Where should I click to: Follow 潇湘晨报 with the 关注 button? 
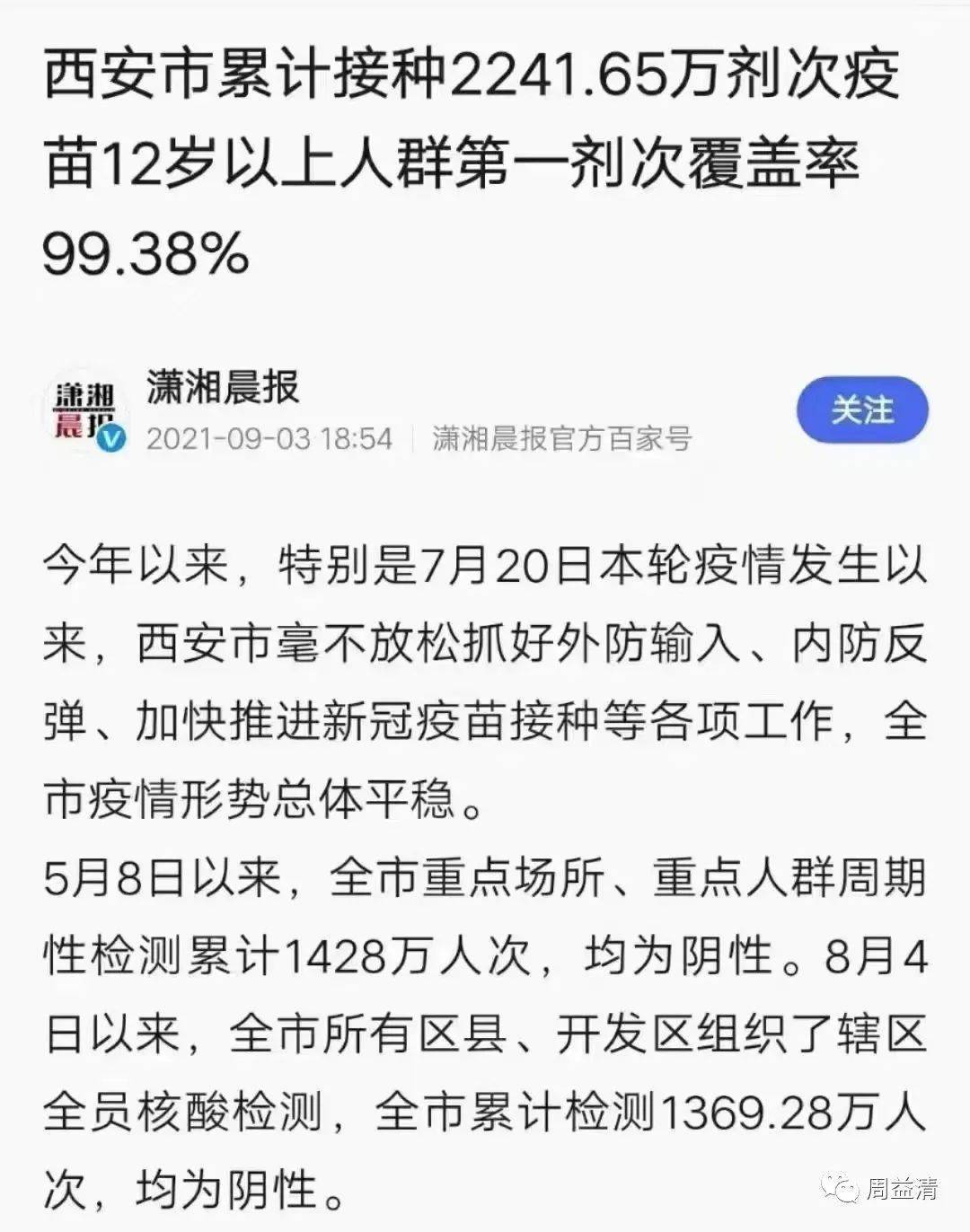point(861,410)
